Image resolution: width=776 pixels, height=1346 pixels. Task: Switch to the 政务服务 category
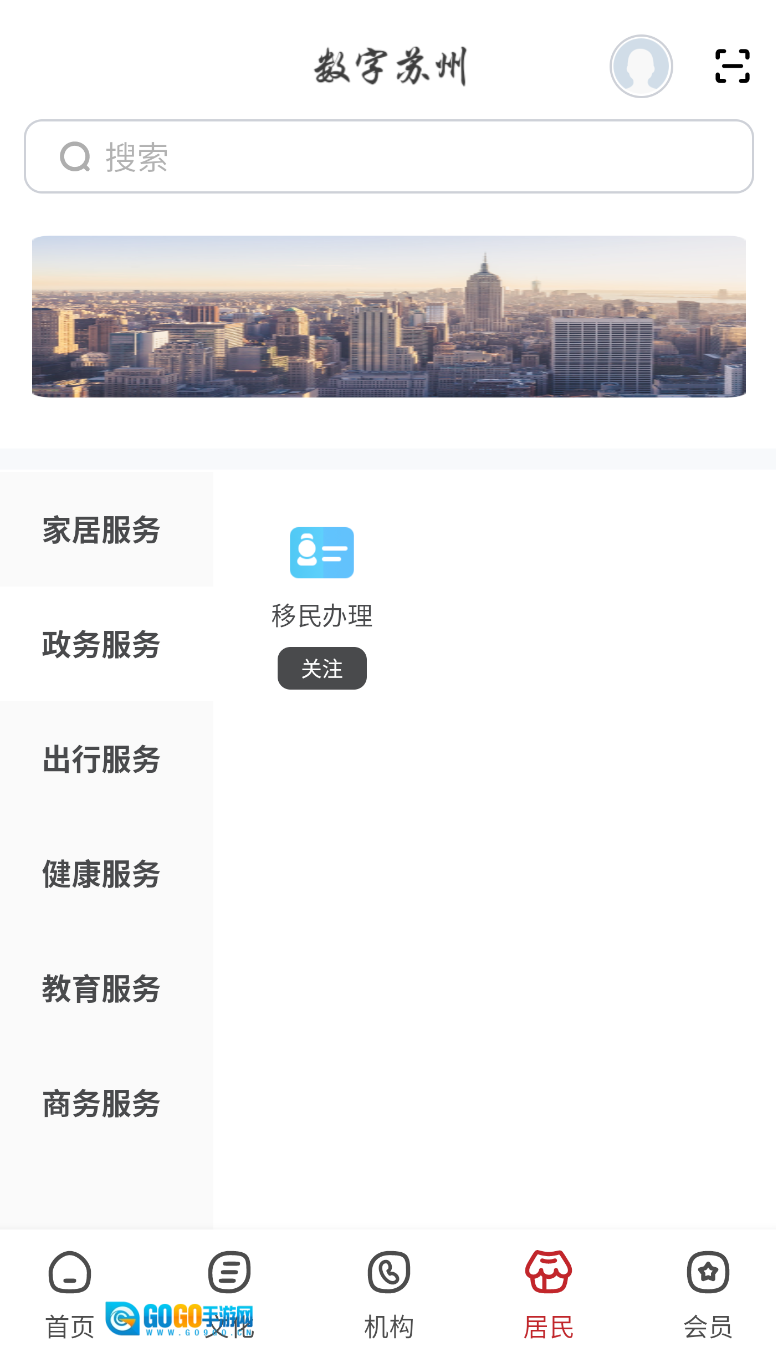click(x=100, y=645)
